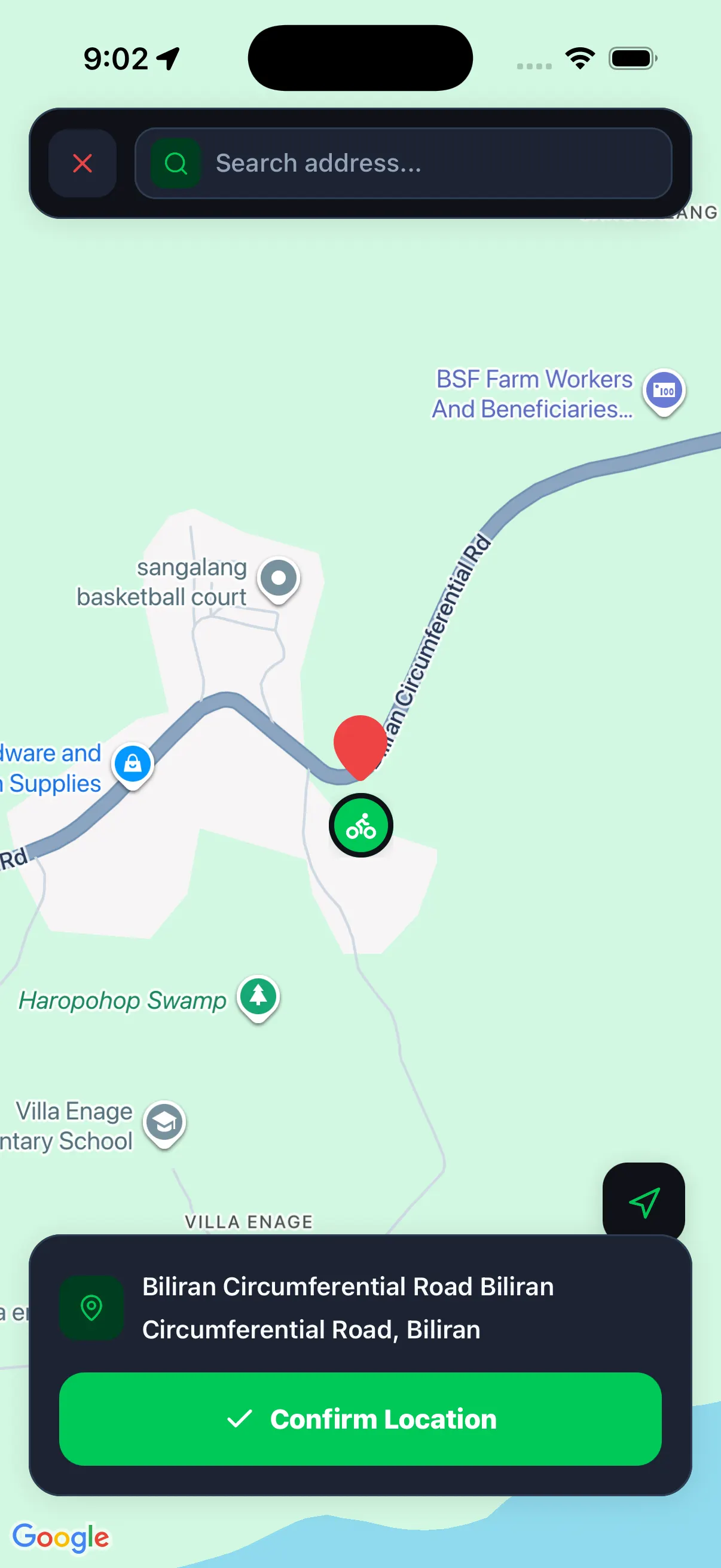Confirm Location button
Image resolution: width=721 pixels, height=1568 pixels.
[x=360, y=1419]
